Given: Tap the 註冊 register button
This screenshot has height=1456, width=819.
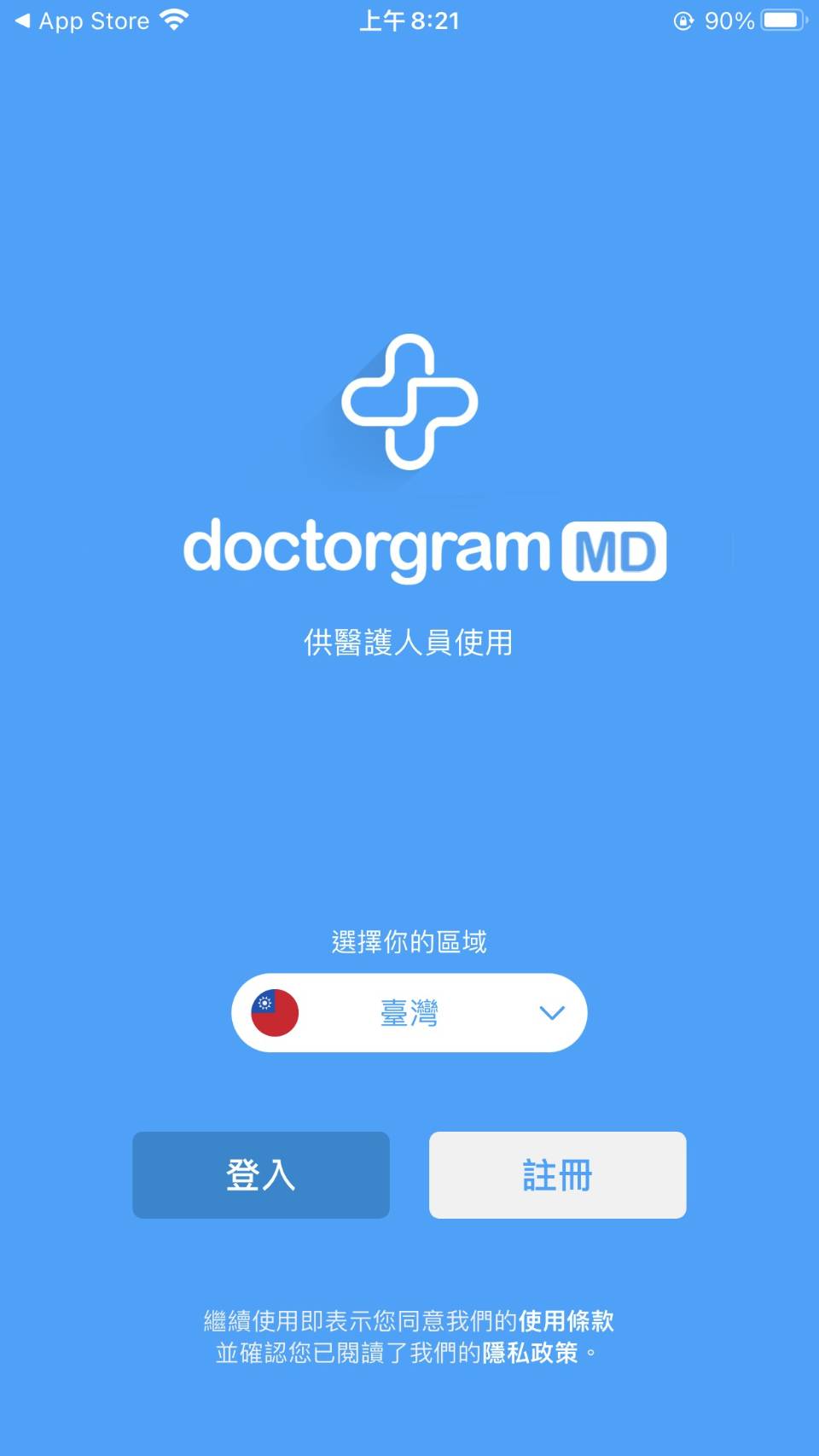Looking at the screenshot, I should point(557,1174).
